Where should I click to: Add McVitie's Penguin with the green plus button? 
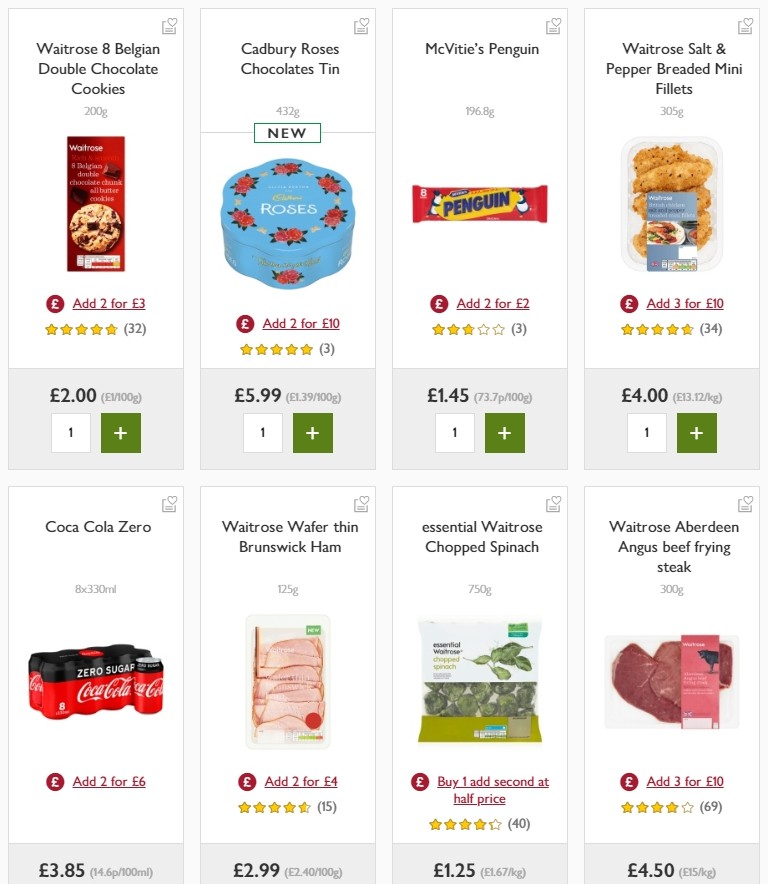(x=505, y=433)
